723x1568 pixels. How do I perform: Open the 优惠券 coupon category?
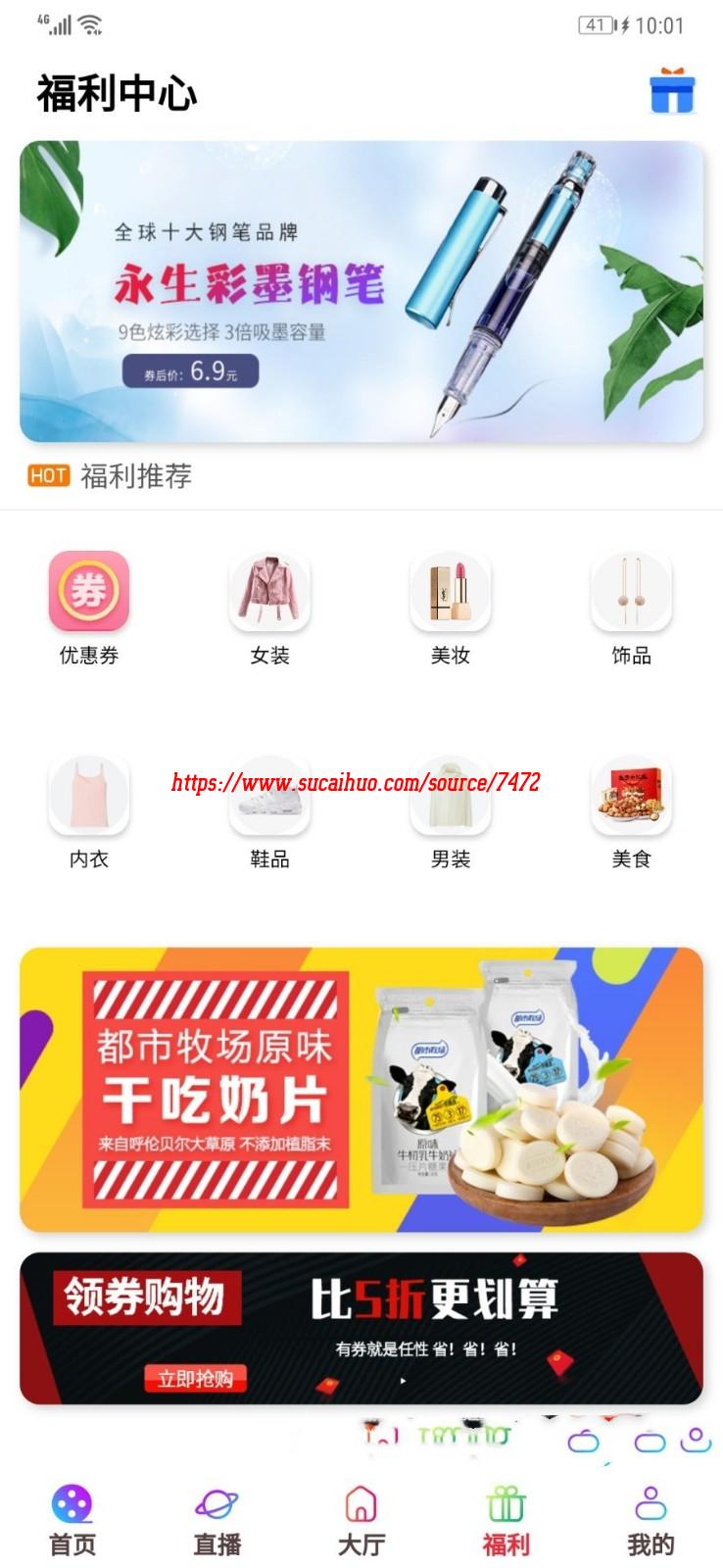click(x=89, y=609)
